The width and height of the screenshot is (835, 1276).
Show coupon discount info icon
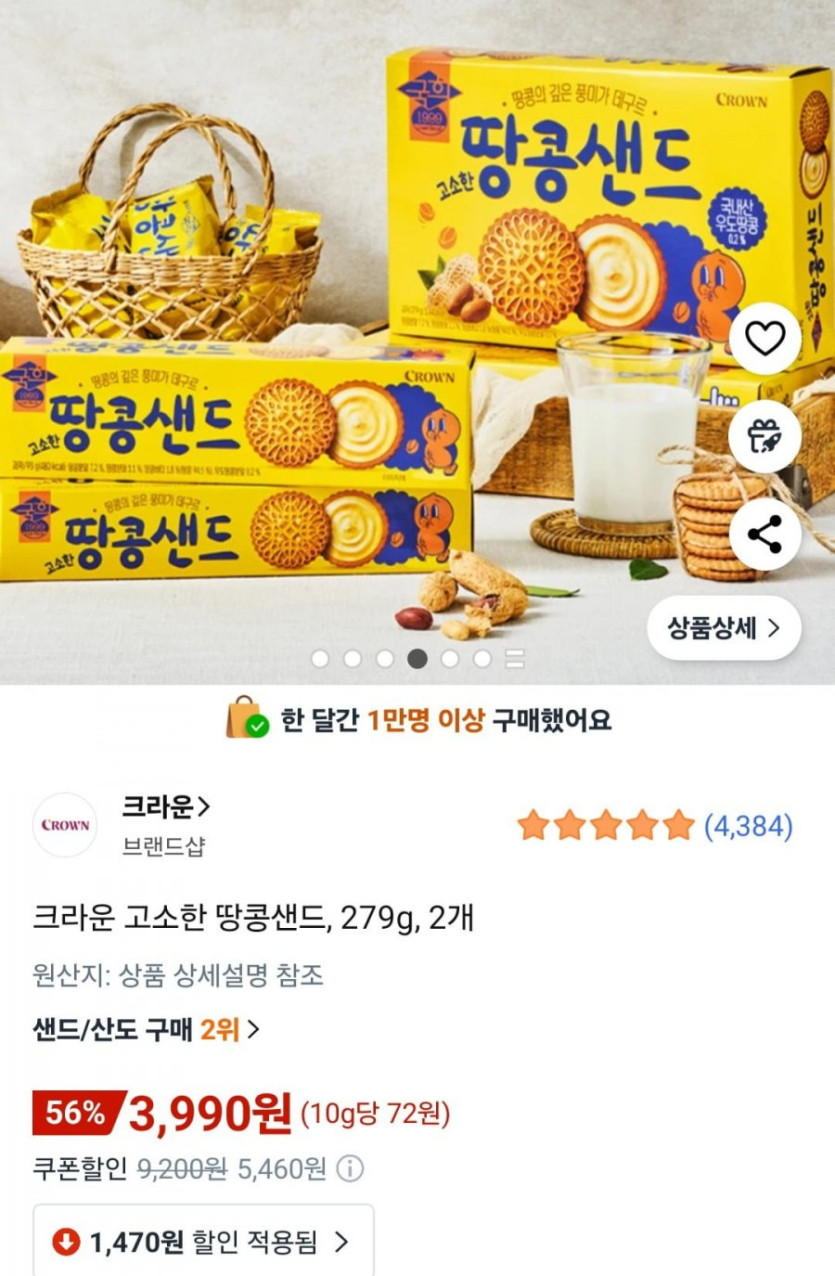350,1168
